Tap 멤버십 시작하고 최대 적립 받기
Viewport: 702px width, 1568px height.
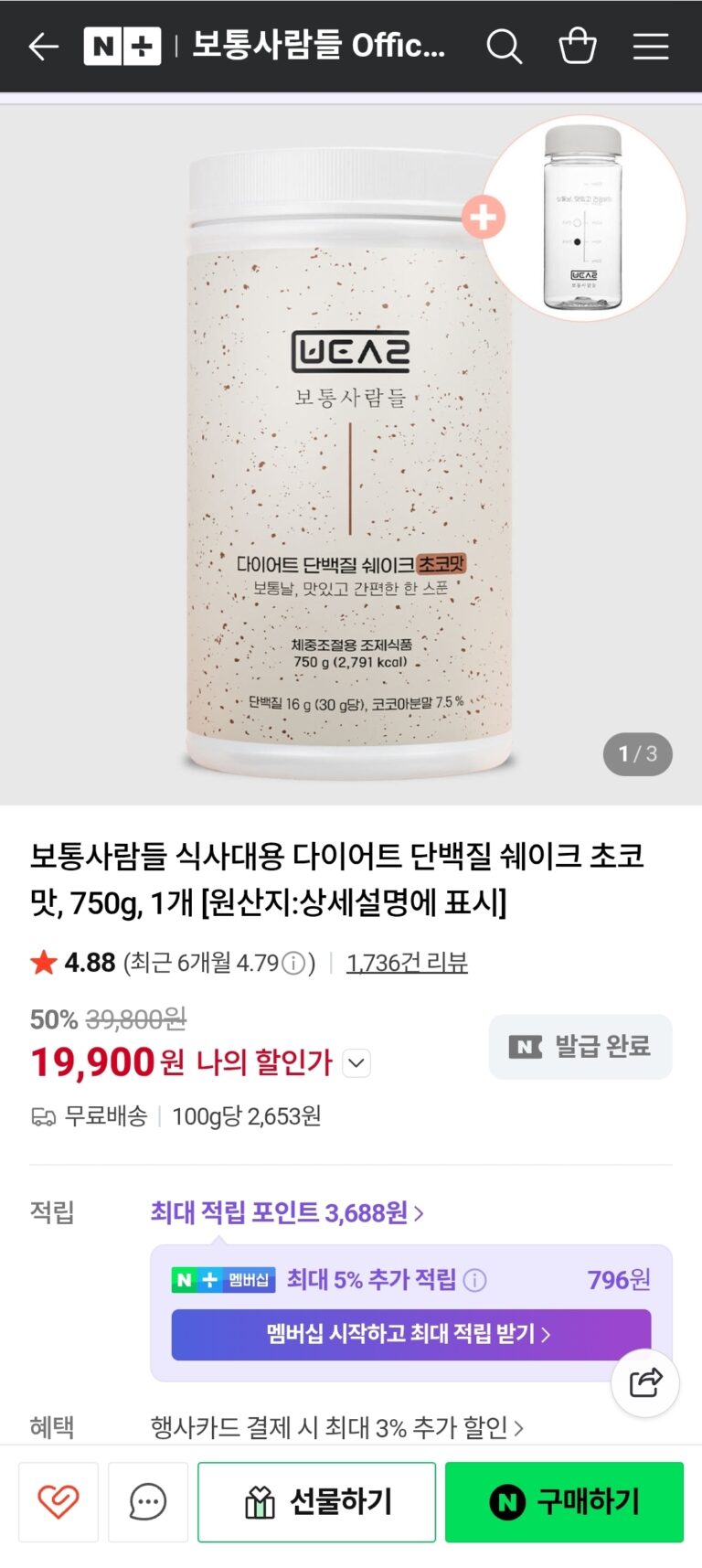pyautogui.click(x=410, y=1335)
